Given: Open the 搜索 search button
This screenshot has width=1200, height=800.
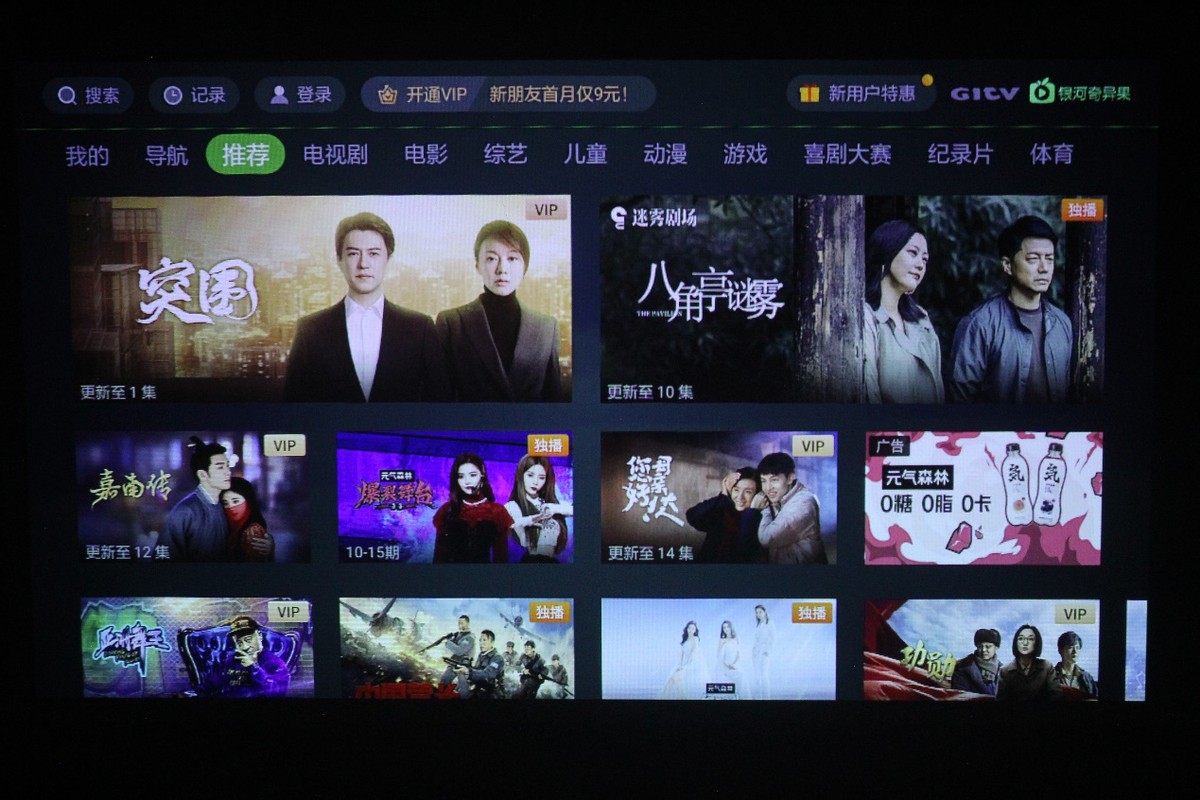Looking at the screenshot, I should click(88, 95).
